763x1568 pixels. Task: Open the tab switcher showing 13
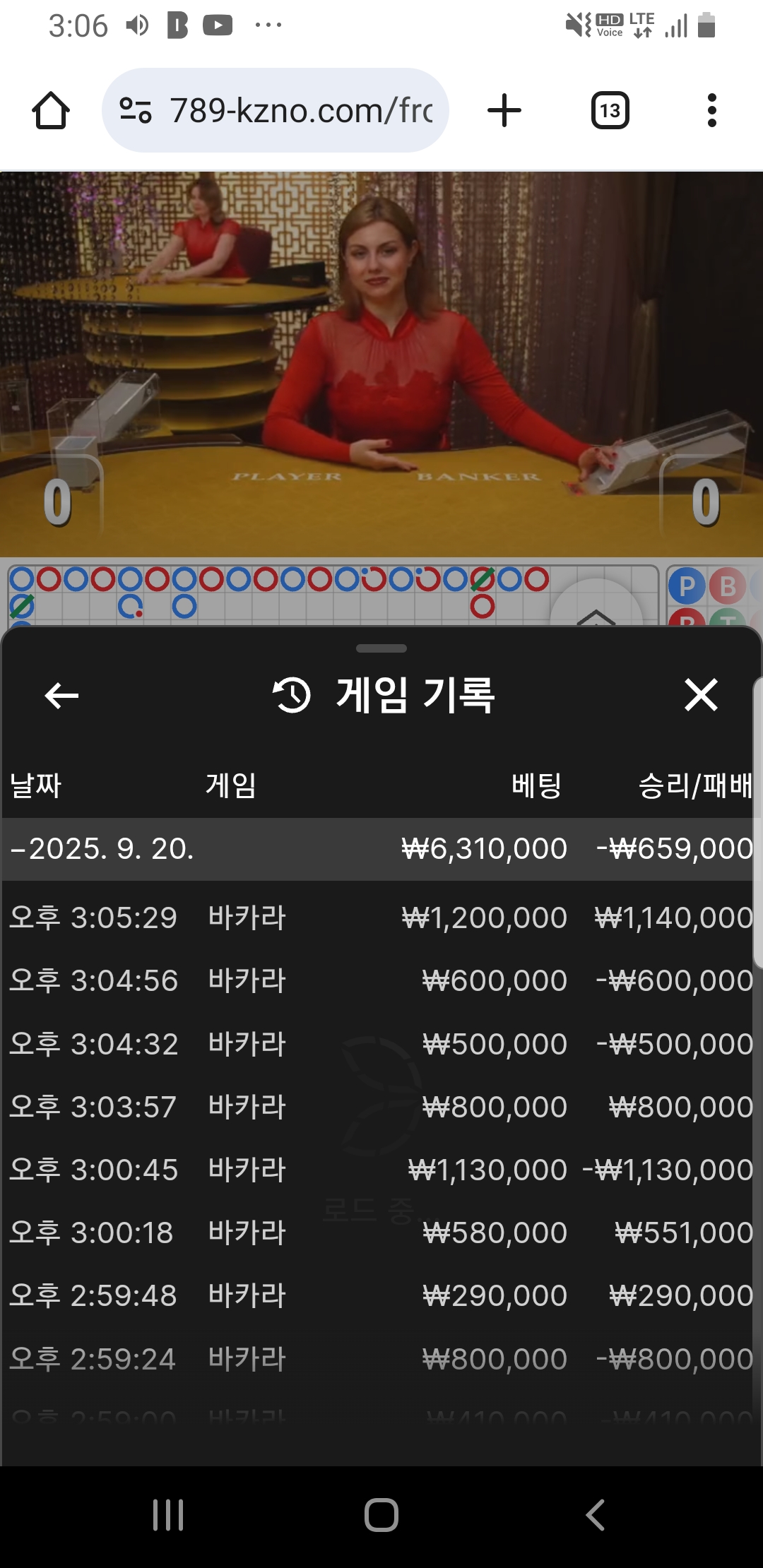(x=610, y=111)
